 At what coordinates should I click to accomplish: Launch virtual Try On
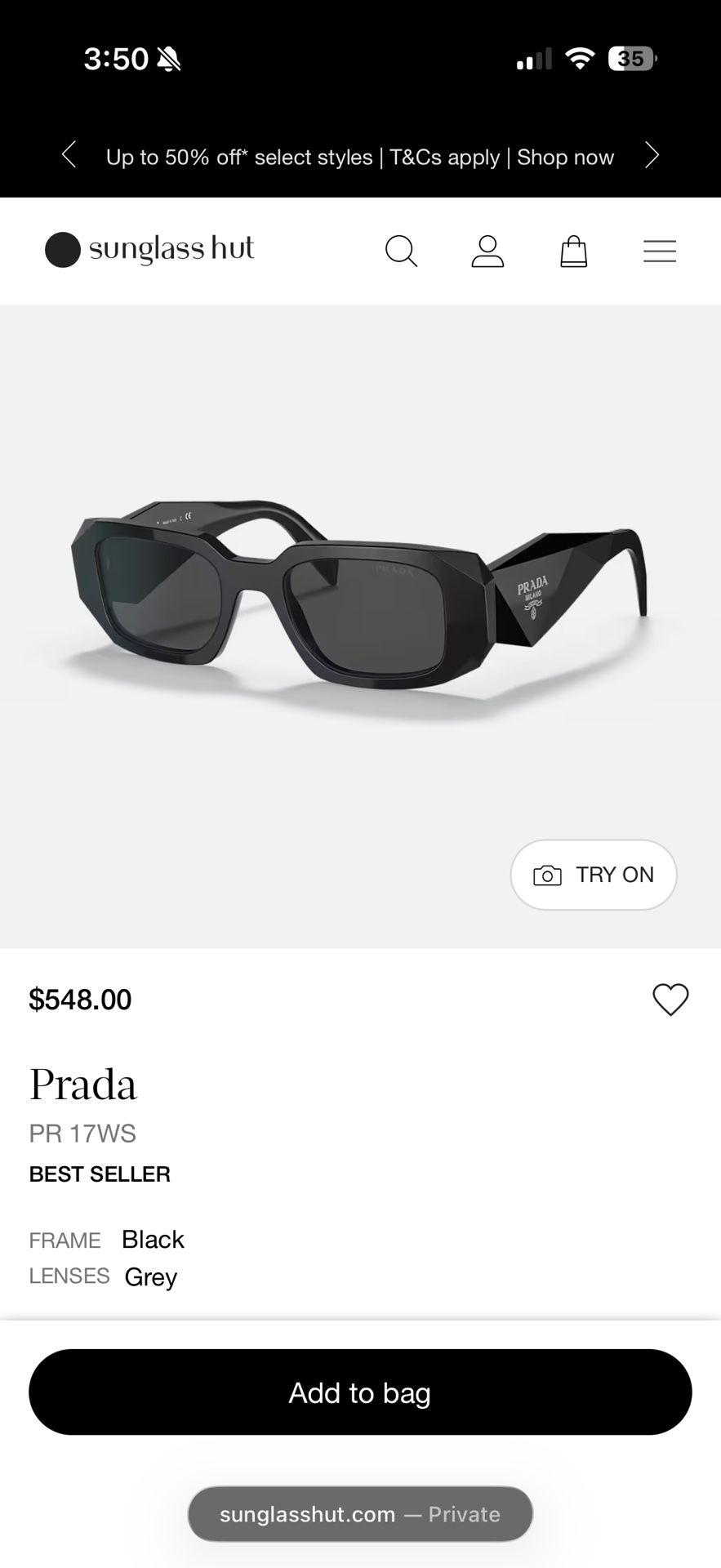click(594, 875)
